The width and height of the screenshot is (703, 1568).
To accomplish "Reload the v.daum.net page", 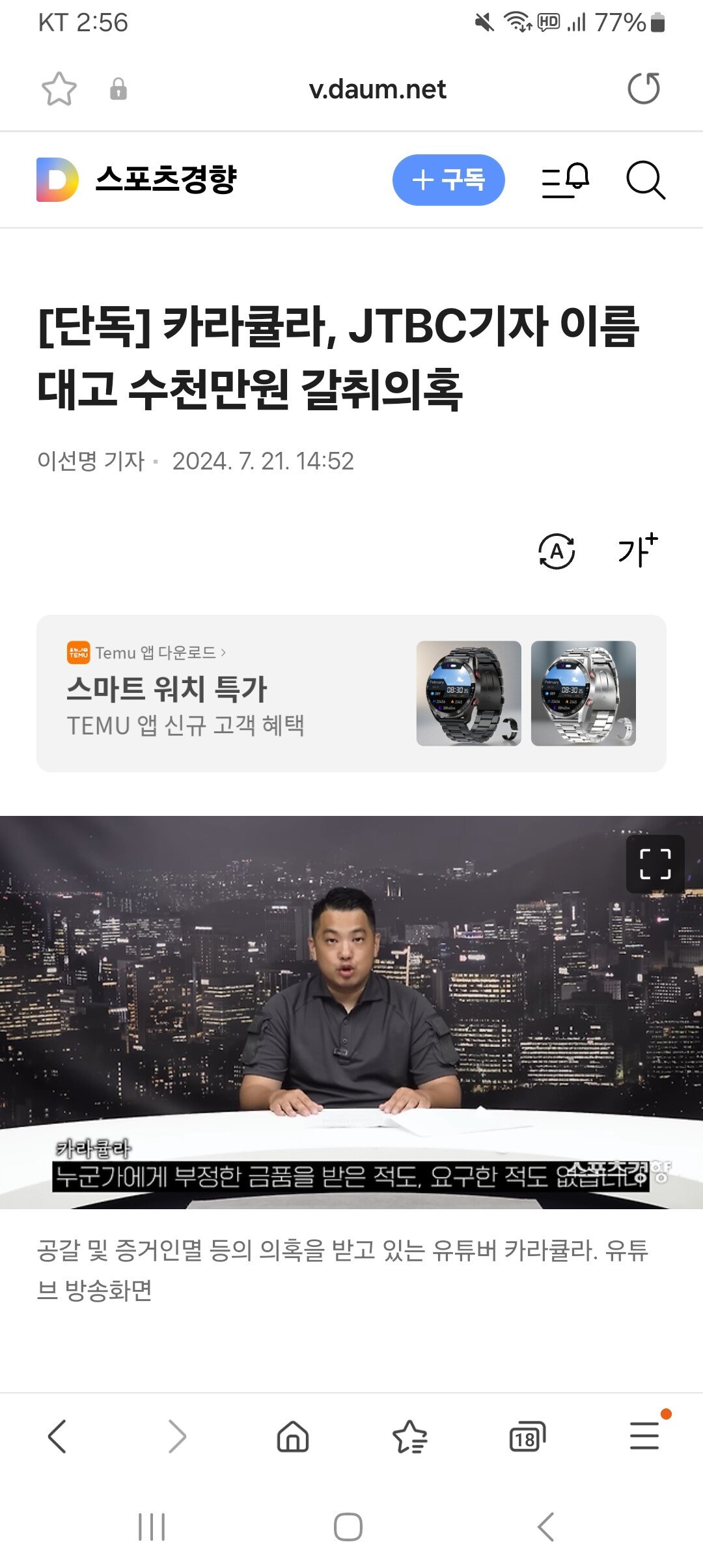I will [x=643, y=89].
